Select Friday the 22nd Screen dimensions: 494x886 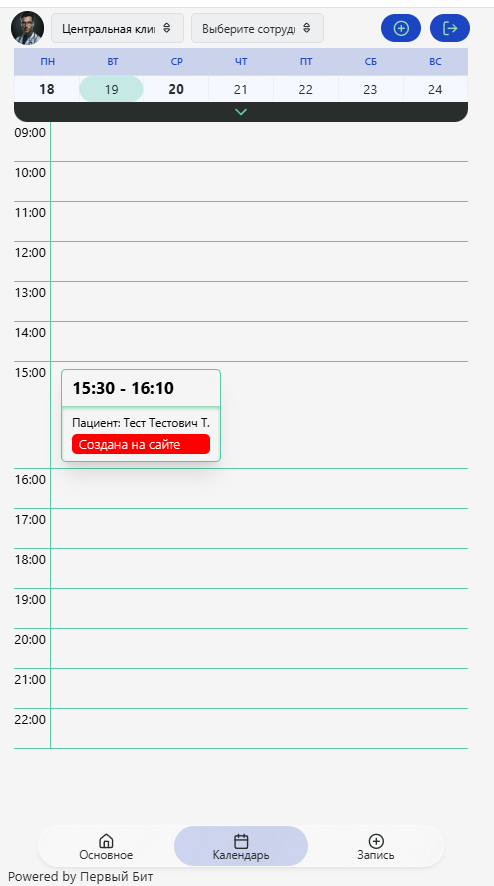[306, 89]
